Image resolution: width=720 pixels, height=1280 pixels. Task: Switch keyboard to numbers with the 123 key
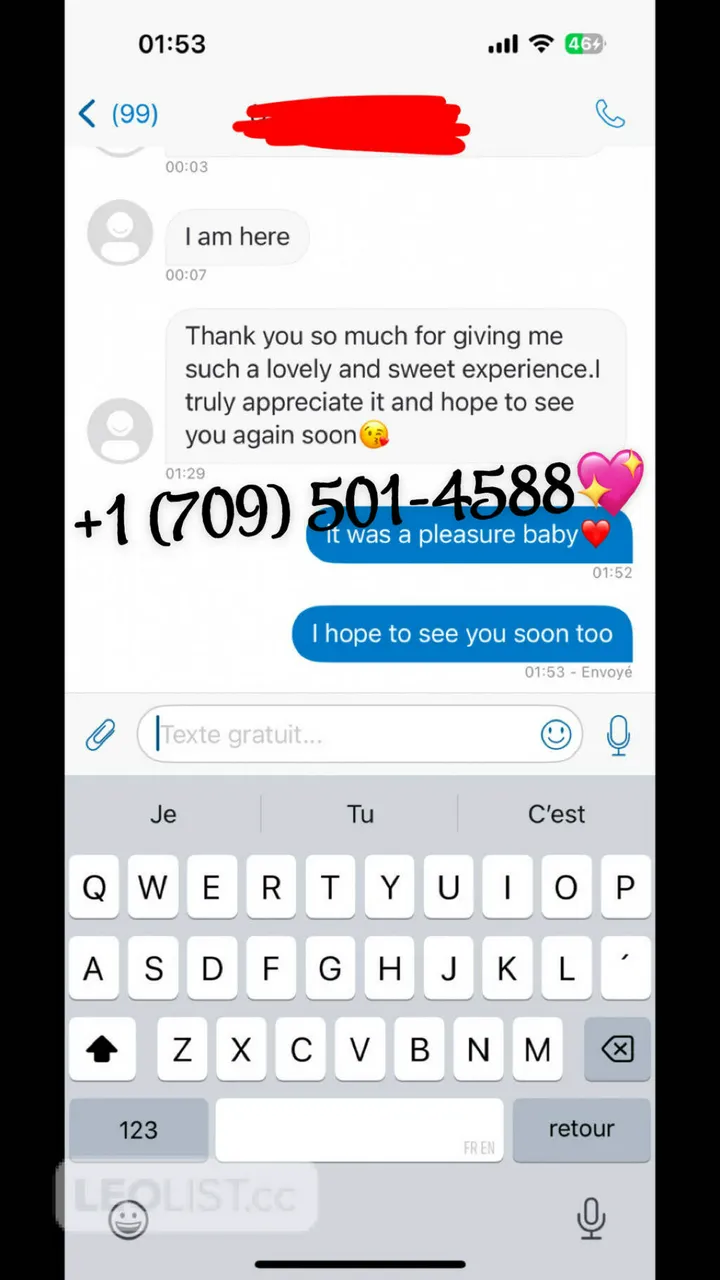point(138,1129)
